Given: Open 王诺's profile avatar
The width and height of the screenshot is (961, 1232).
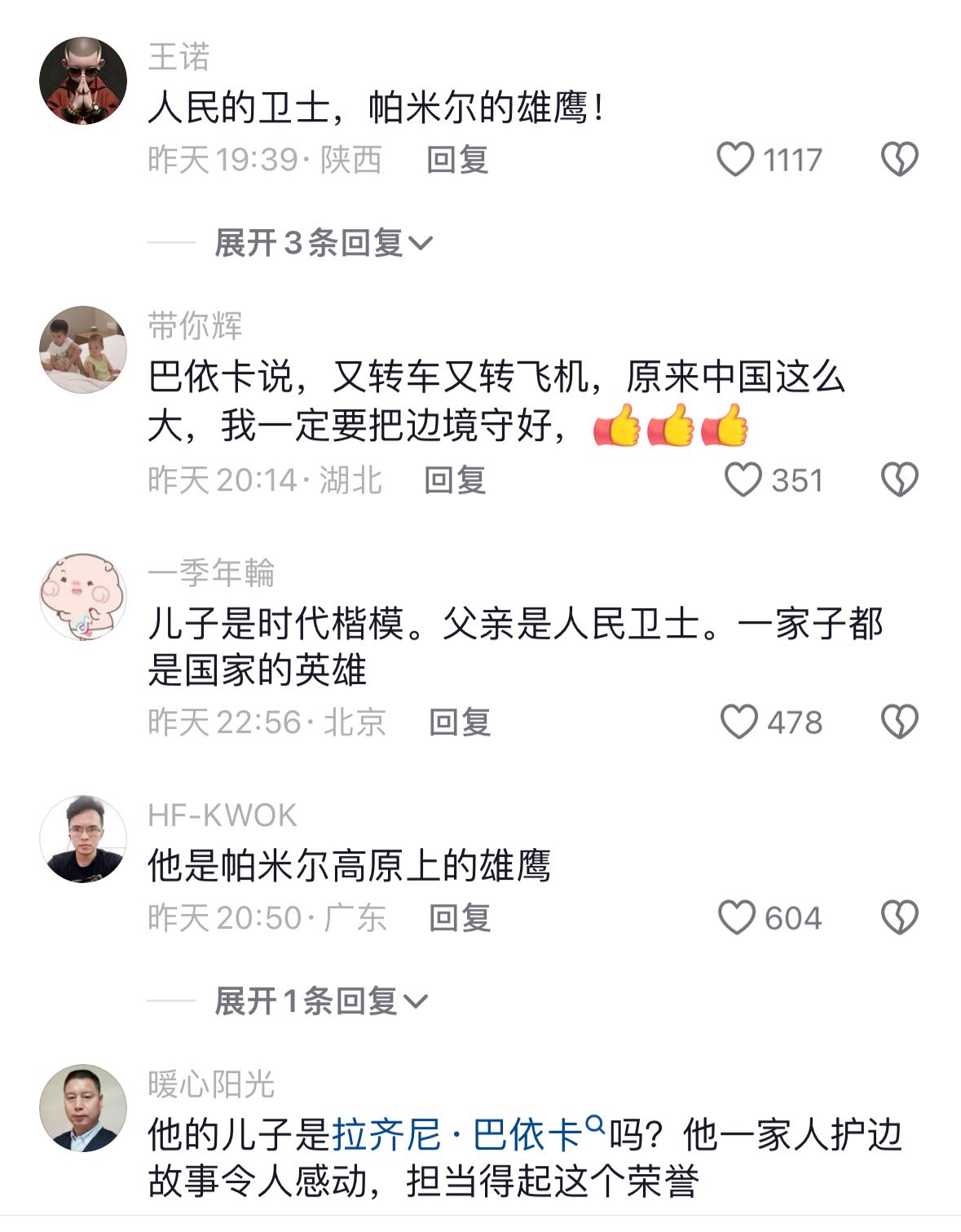Looking at the screenshot, I should (x=83, y=81).
